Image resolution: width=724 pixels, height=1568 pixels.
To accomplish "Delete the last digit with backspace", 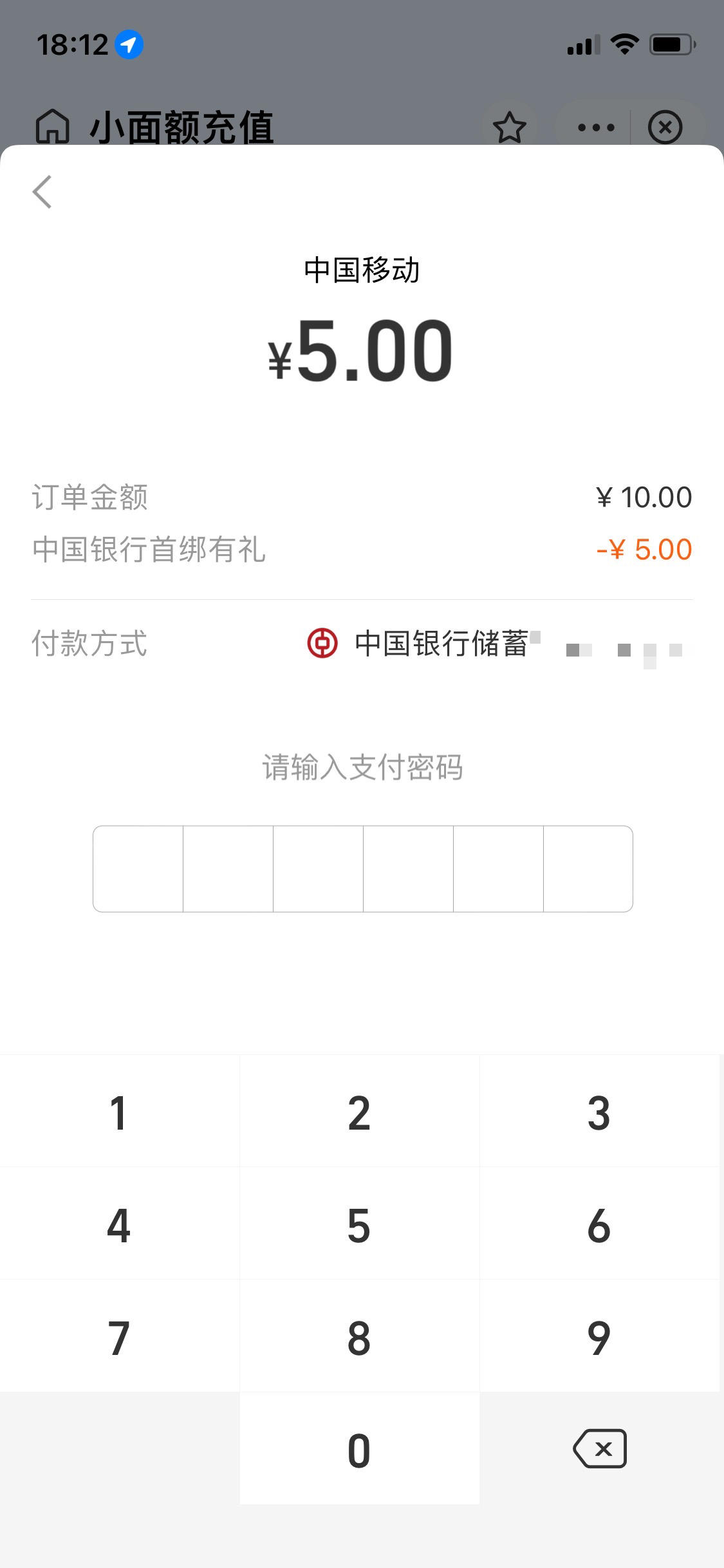I will pyautogui.click(x=599, y=1449).
